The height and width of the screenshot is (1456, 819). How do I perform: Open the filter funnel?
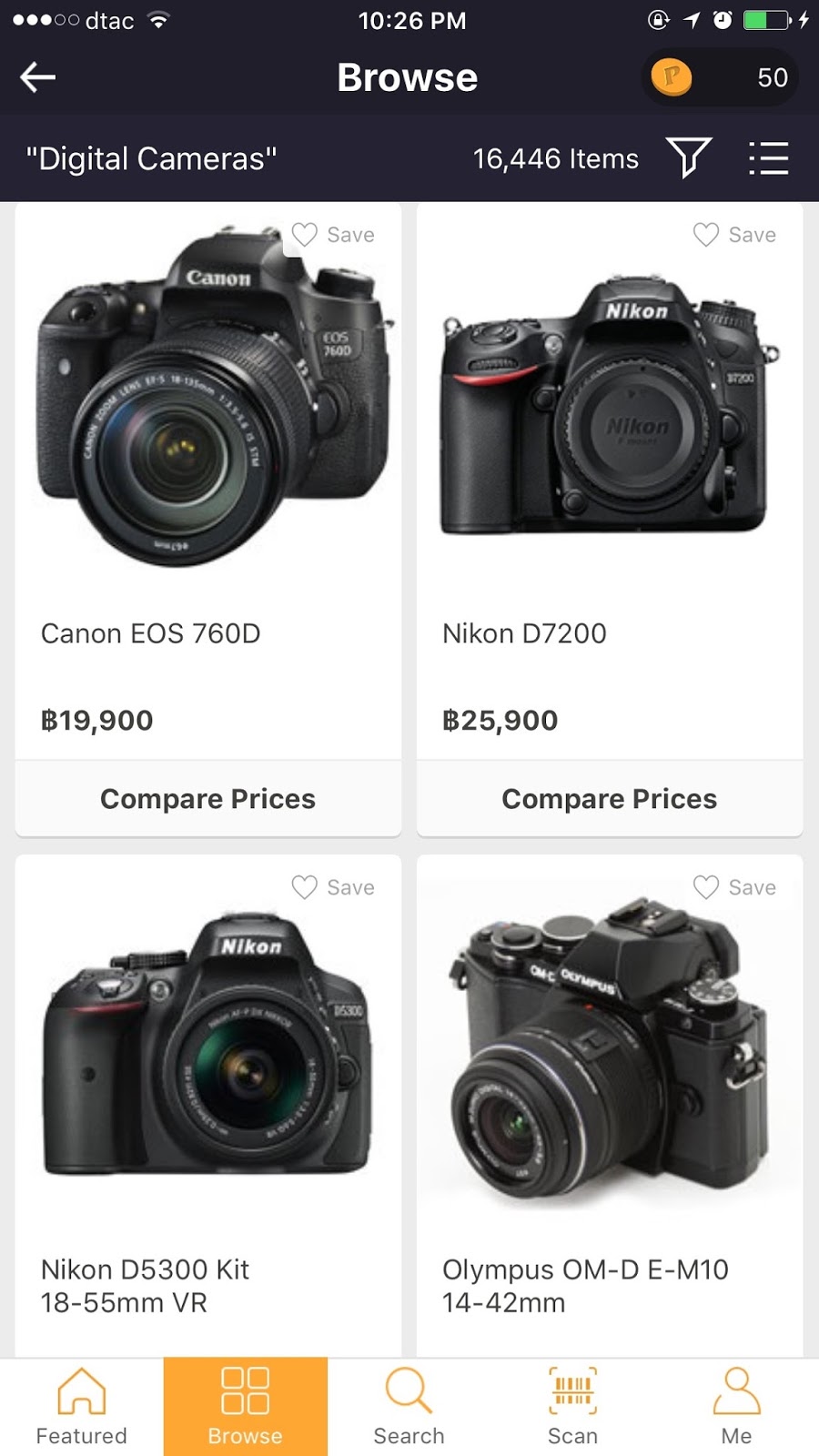pos(688,158)
